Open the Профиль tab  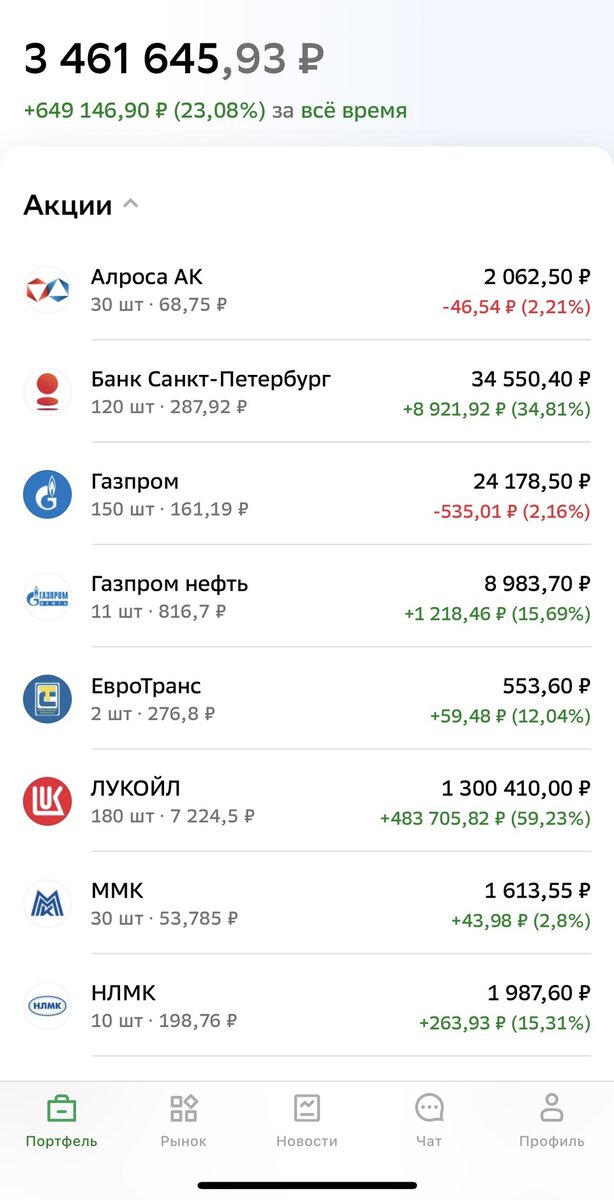[552, 1120]
